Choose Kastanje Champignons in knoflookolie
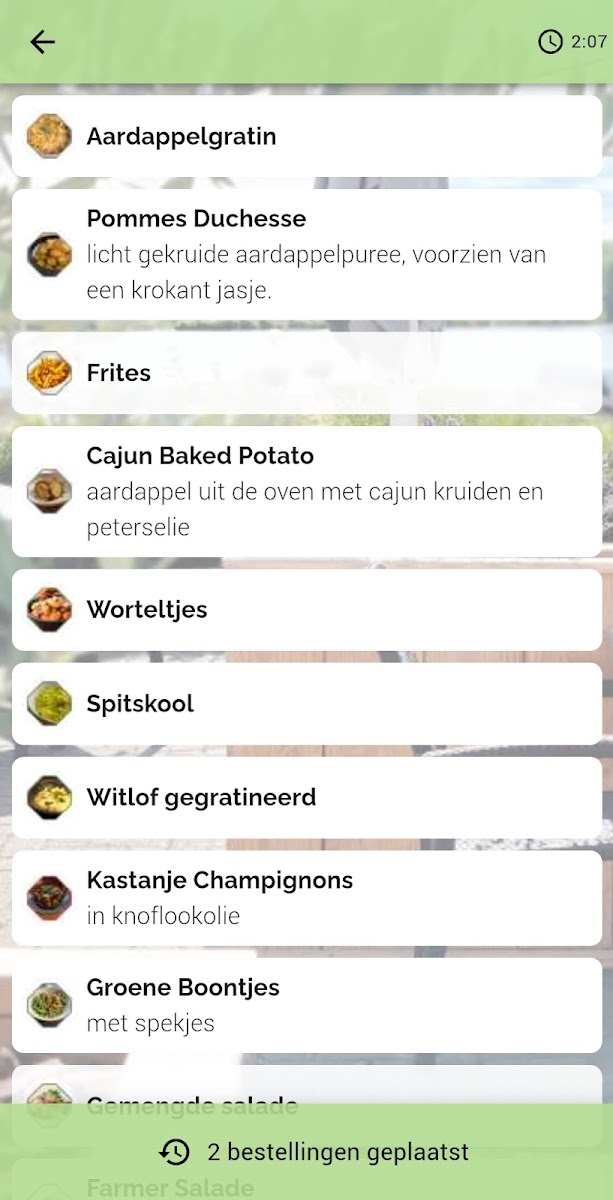Screen dimensions: 613x1200 306,898
